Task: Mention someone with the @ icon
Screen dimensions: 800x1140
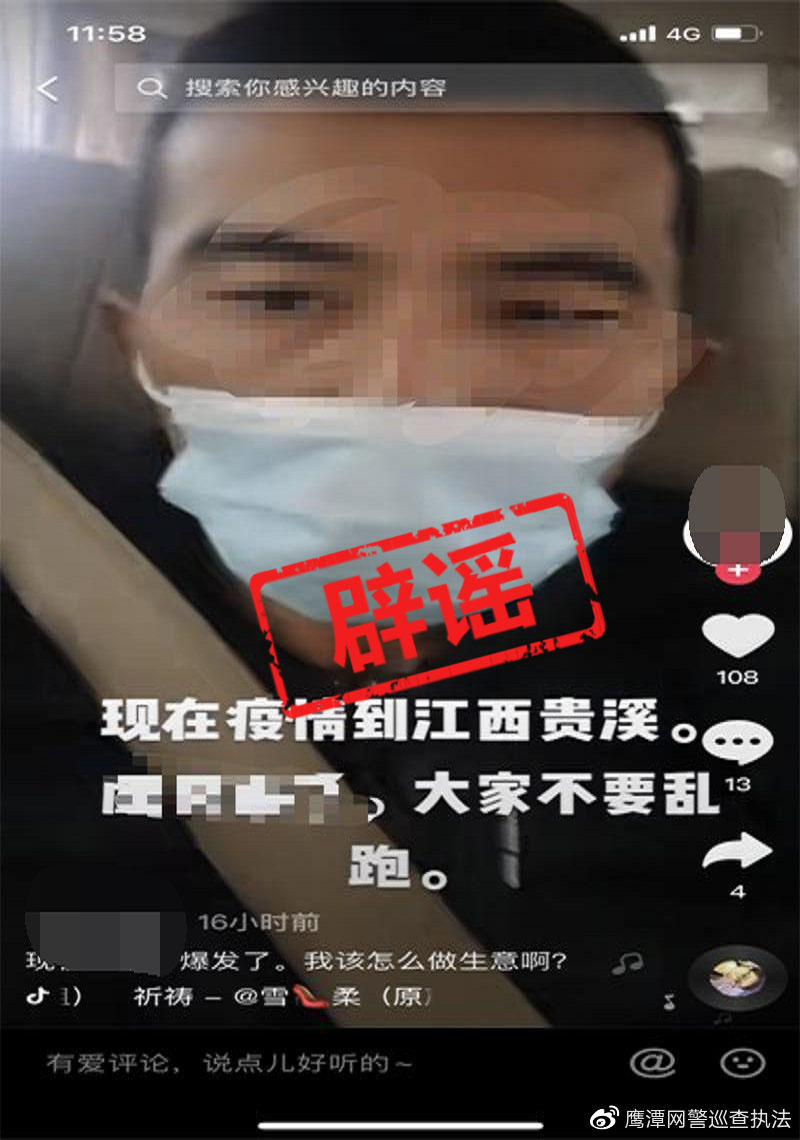Action: pos(652,1063)
